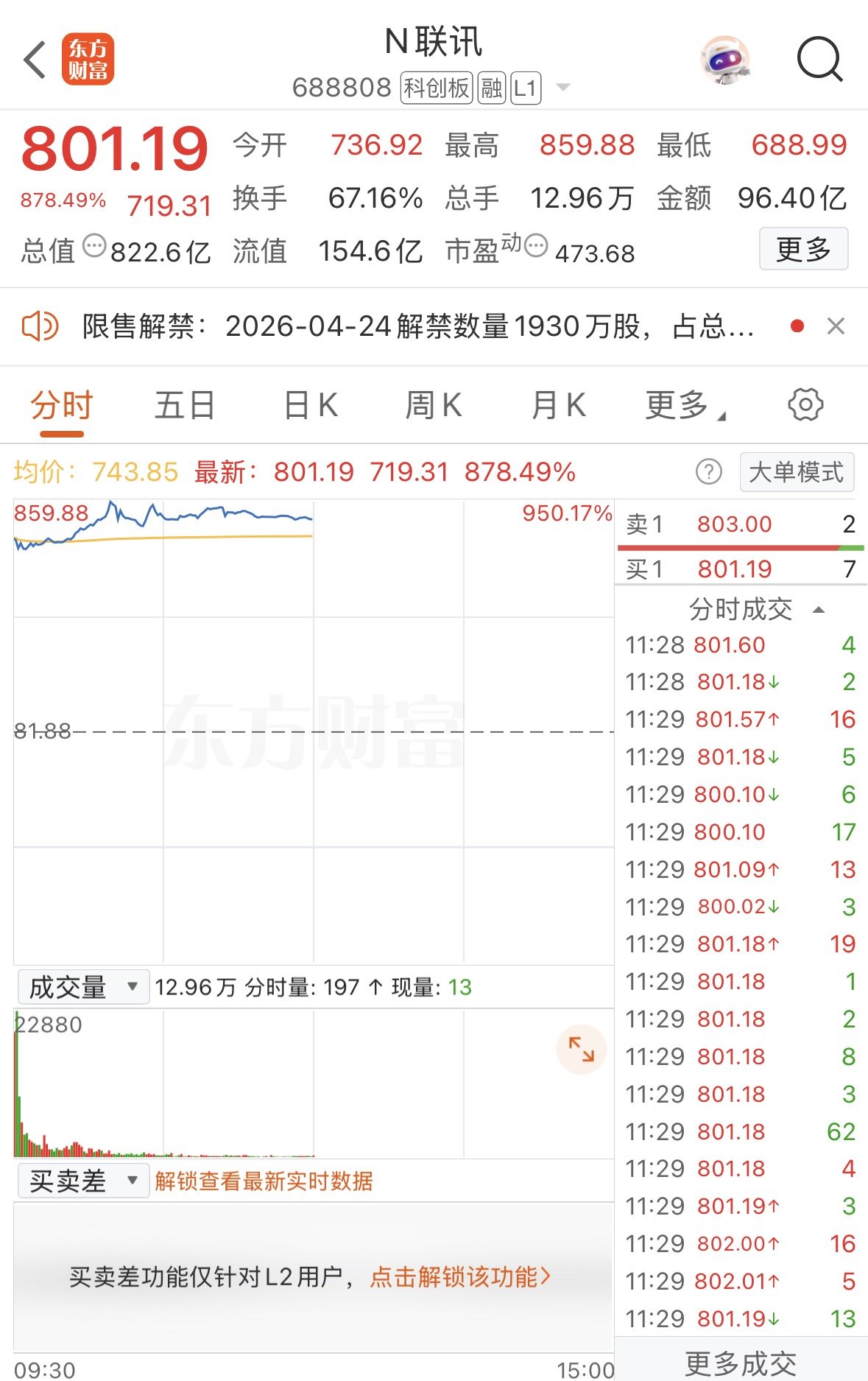Enable 大单模式
This screenshot has width=868, height=1381.
(x=797, y=472)
